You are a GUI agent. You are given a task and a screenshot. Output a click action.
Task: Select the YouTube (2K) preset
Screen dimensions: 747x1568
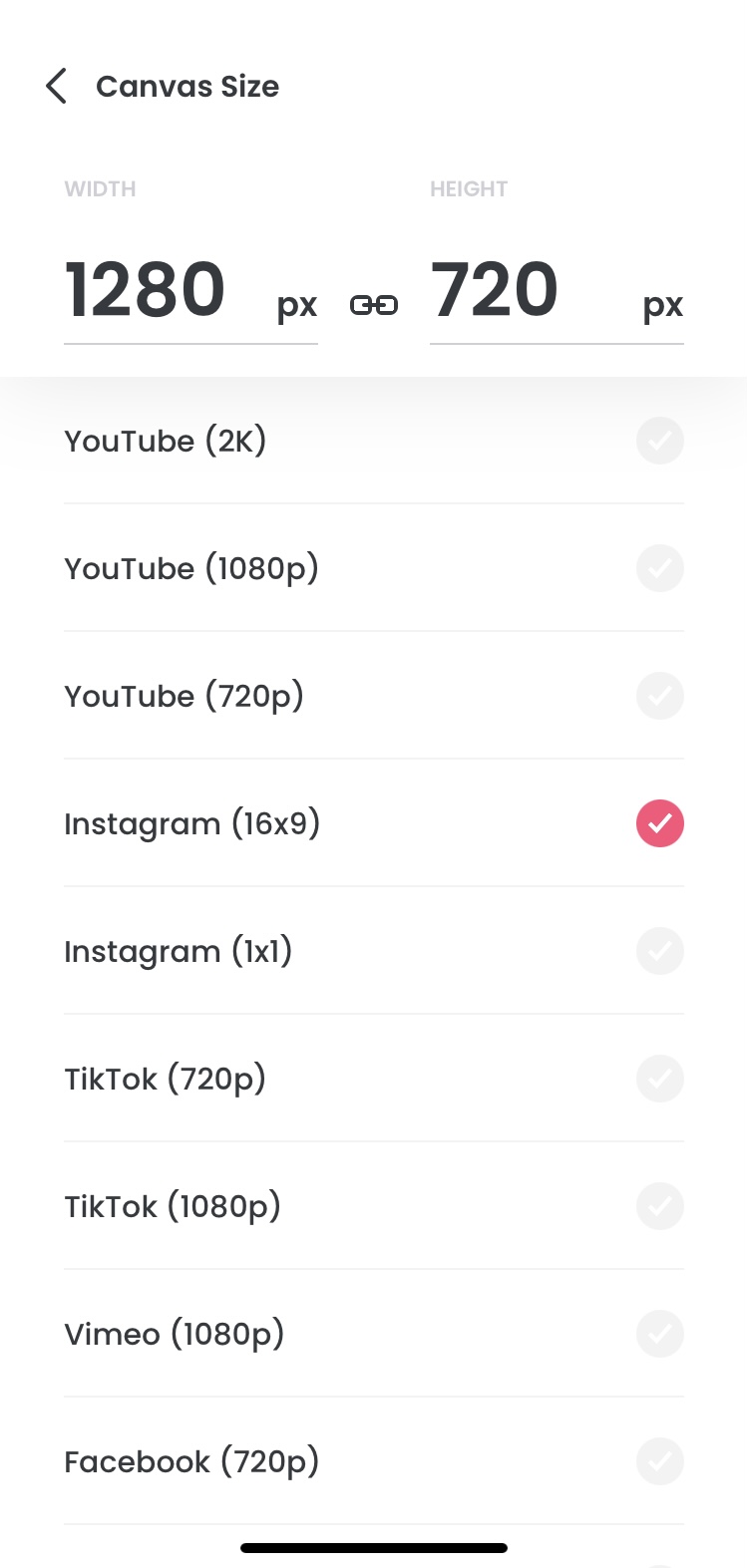click(373, 441)
